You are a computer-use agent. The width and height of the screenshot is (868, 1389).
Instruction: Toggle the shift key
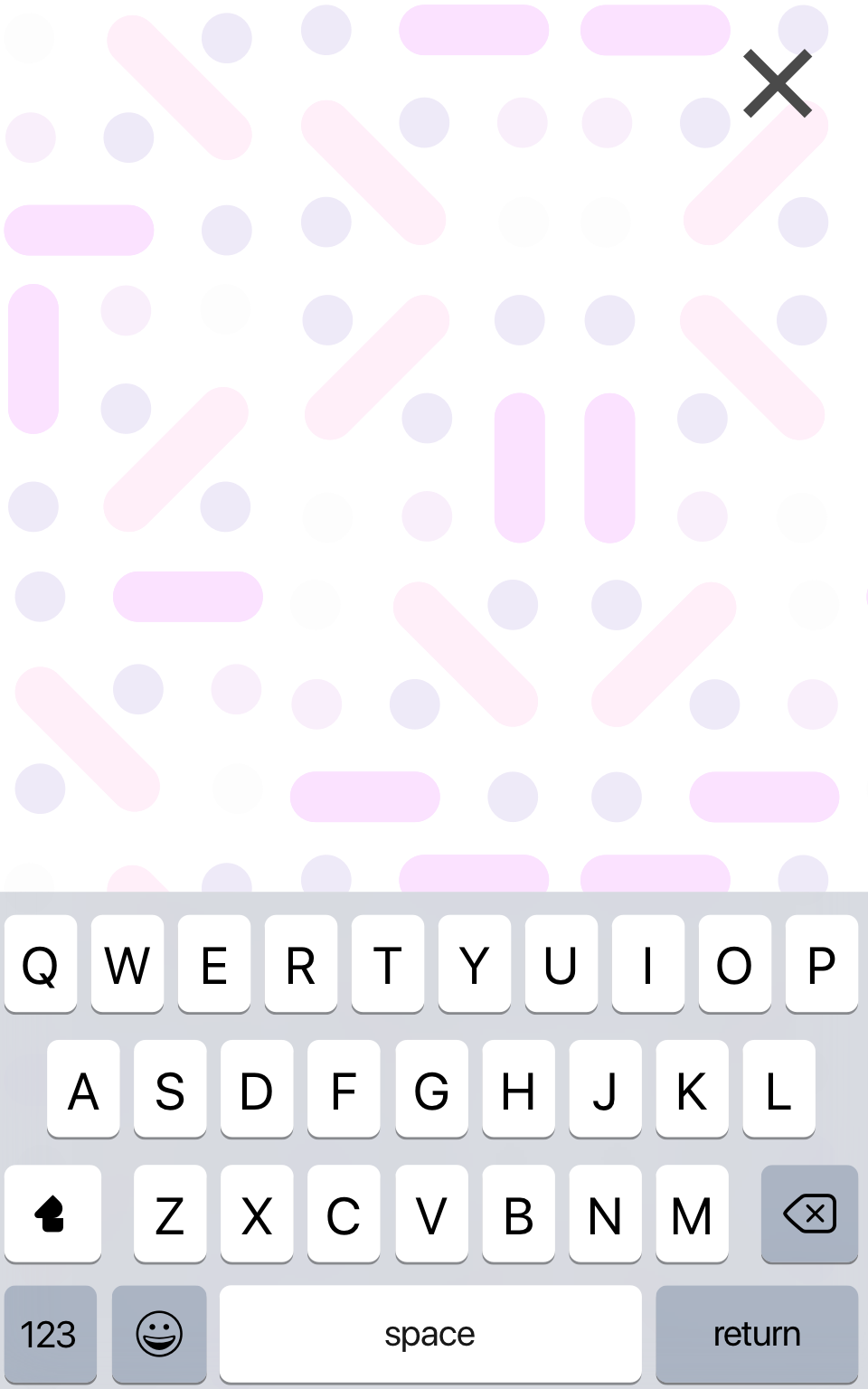tap(52, 1214)
